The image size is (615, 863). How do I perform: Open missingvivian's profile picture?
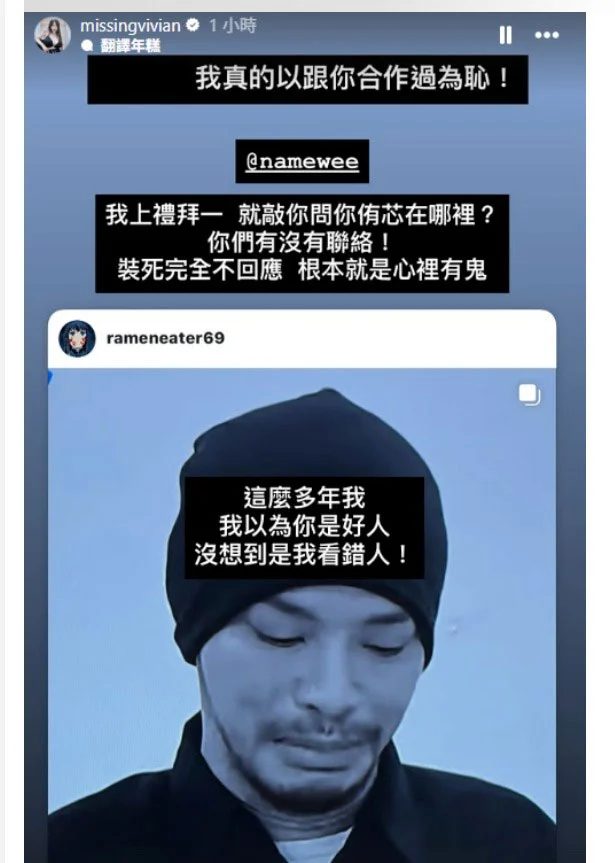click(53, 35)
